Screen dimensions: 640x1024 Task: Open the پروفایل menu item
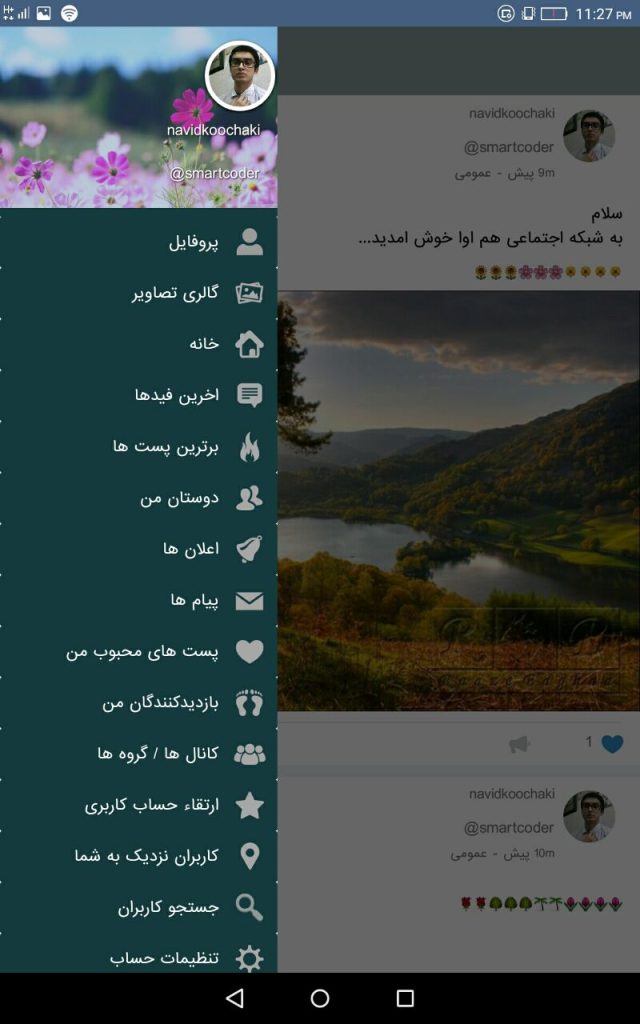pos(138,242)
